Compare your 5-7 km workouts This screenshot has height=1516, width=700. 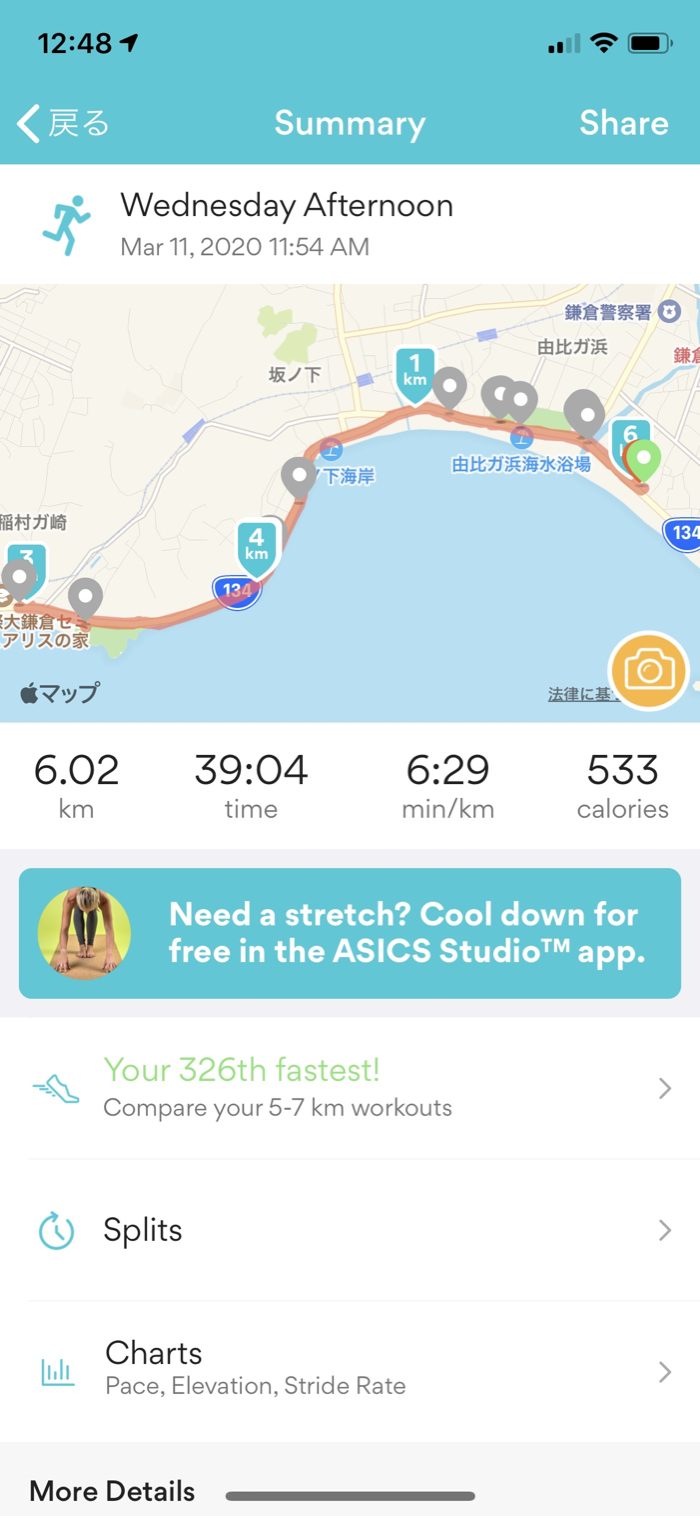click(x=350, y=1088)
